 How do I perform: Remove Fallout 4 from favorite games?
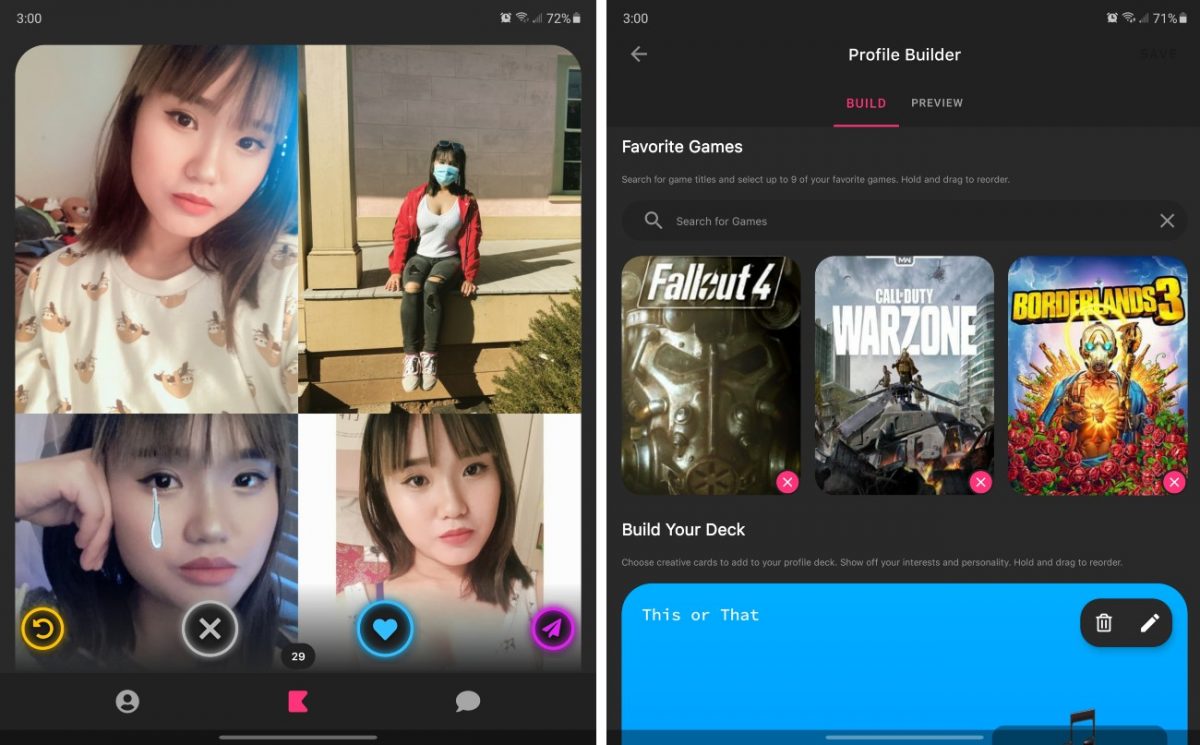click(x=787, y=483)
